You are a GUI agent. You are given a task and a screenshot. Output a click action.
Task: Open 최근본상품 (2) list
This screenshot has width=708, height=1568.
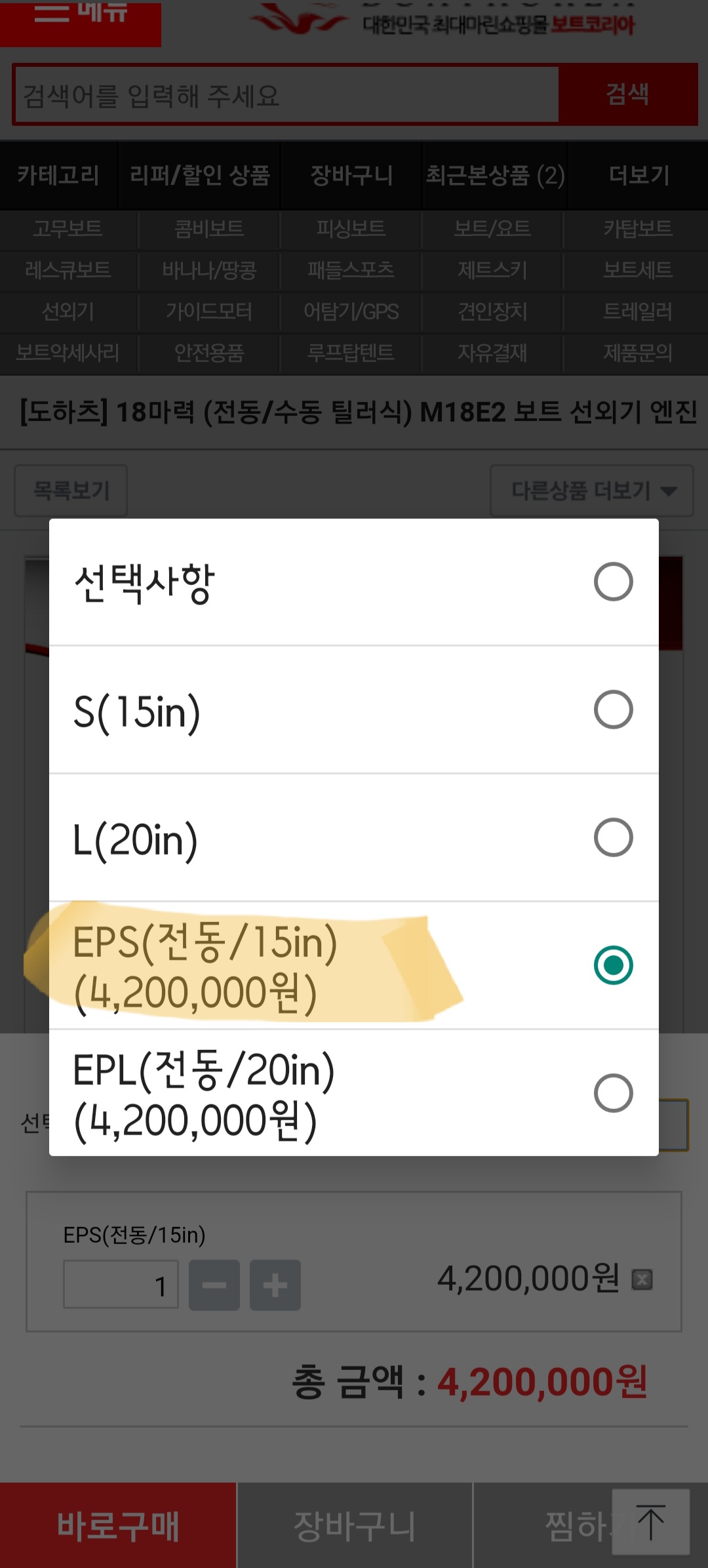pos(495,176)
